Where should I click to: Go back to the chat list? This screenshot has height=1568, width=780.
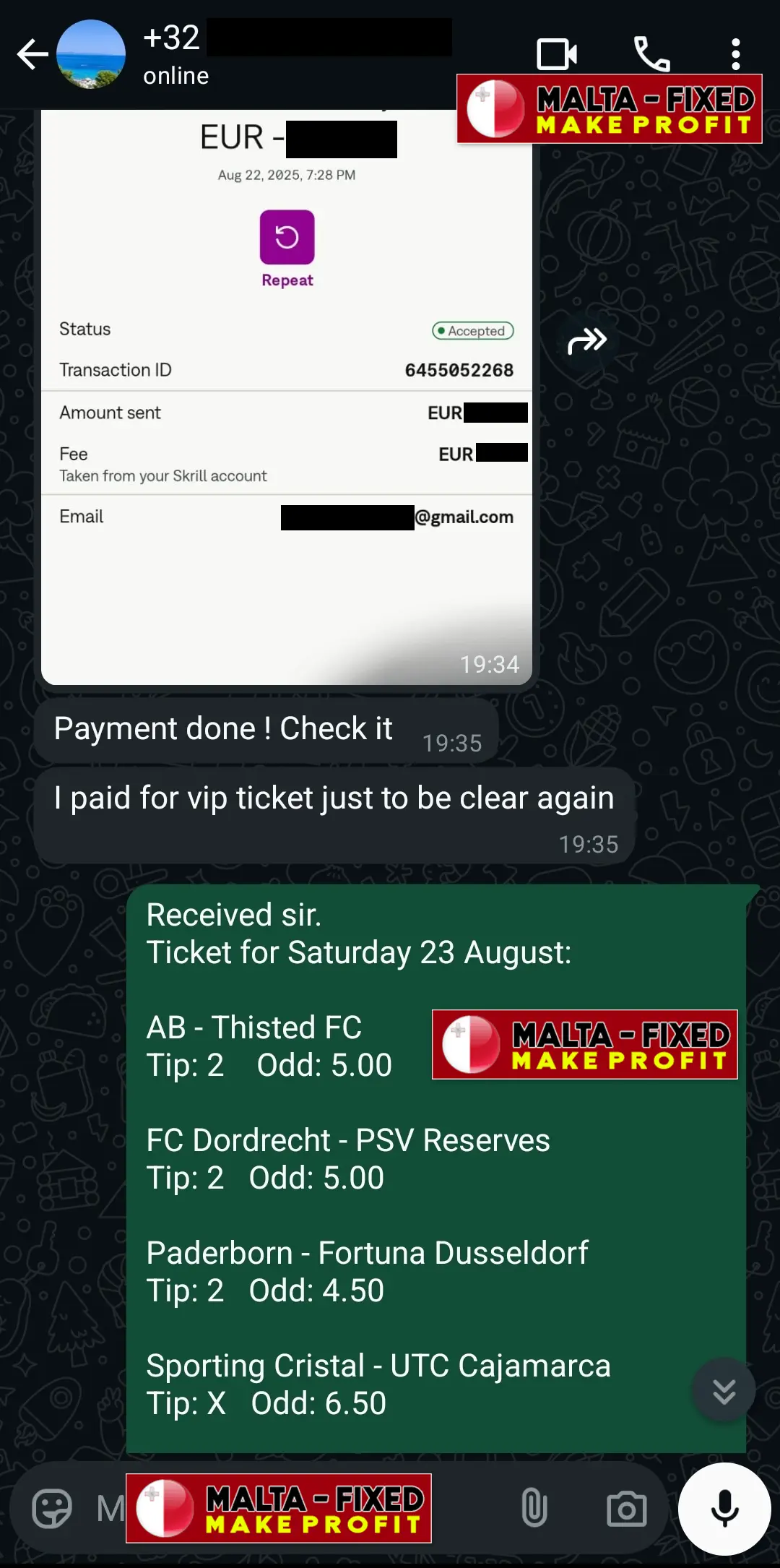tap(32, 54)
